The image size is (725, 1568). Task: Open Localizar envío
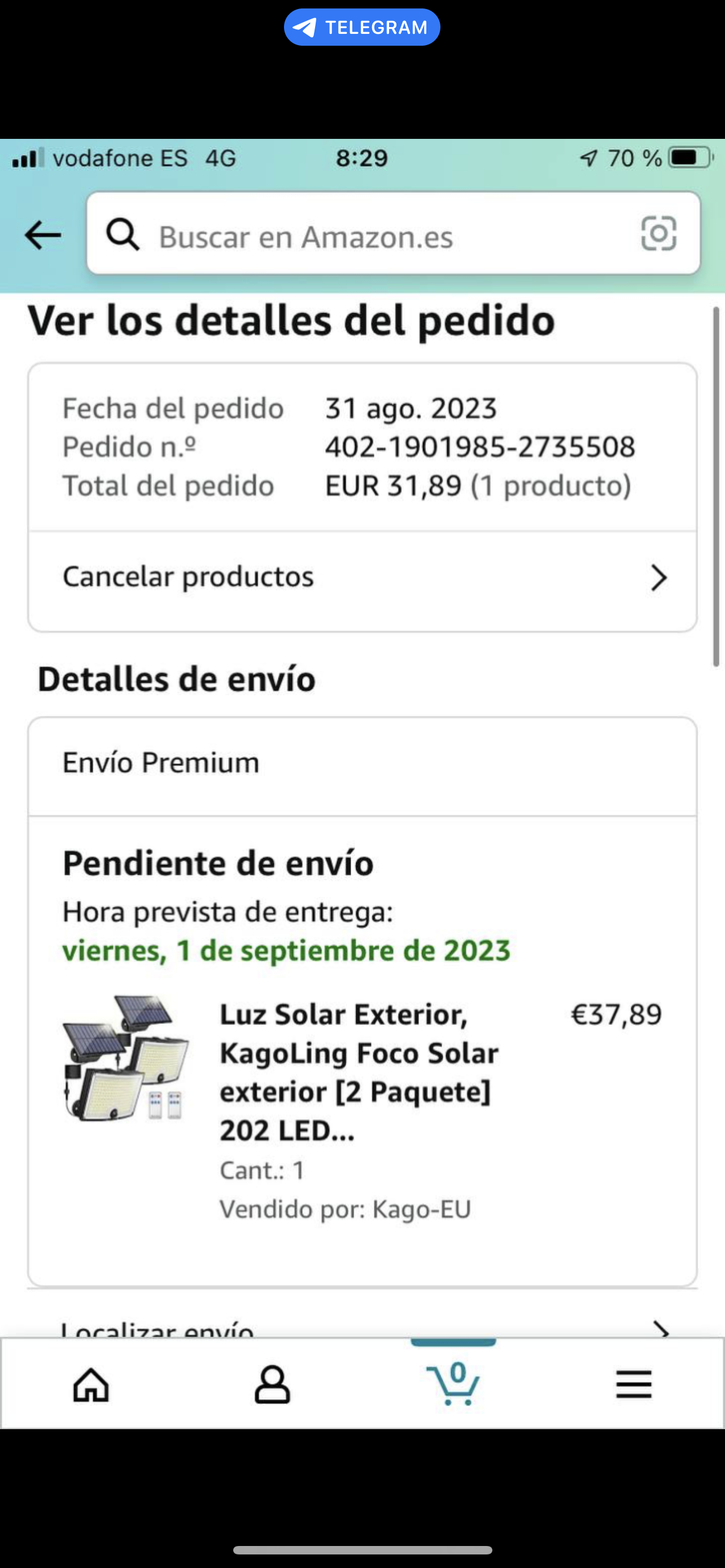click(362, 1329)
